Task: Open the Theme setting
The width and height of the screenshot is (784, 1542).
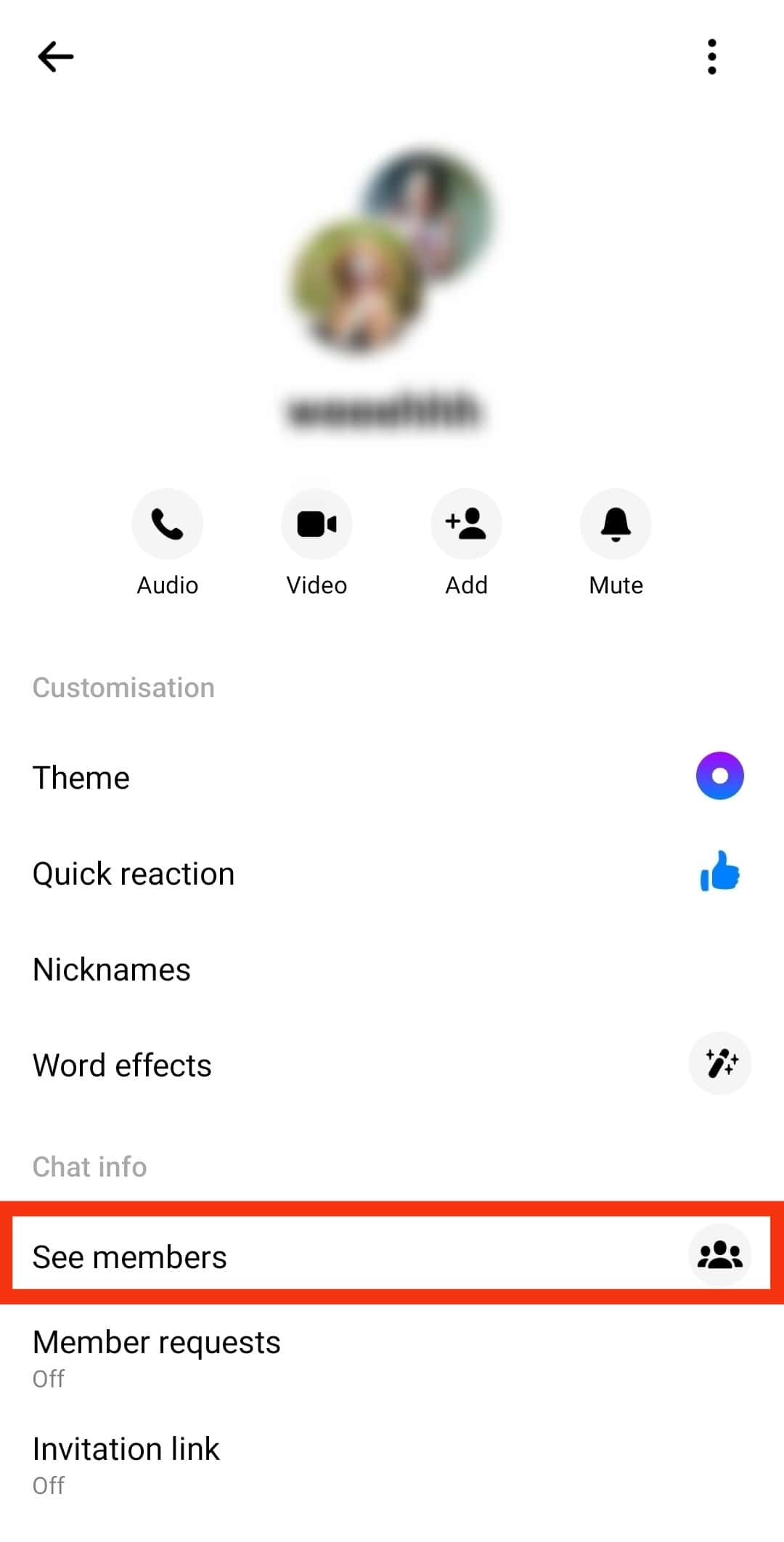Action: (x=392, y=777)
